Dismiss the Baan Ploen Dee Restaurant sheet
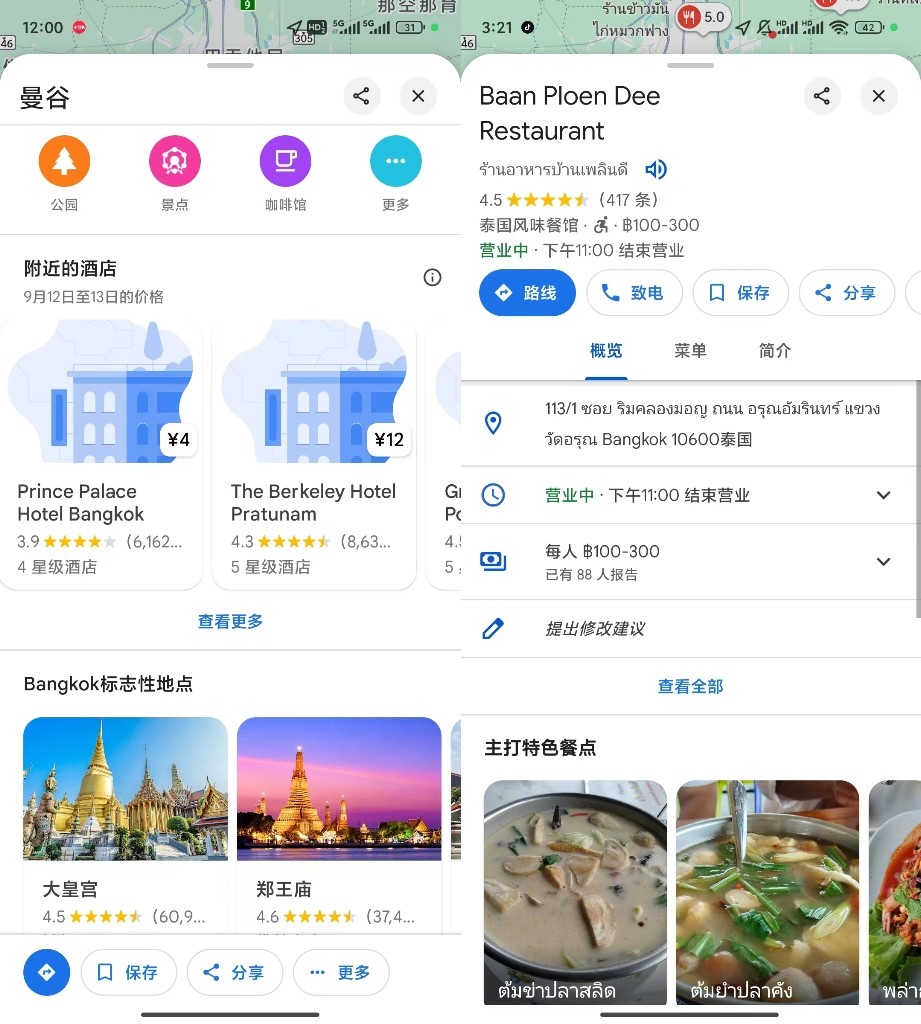The height and width of the screenshot is (1024, 921). coord(878,96)
